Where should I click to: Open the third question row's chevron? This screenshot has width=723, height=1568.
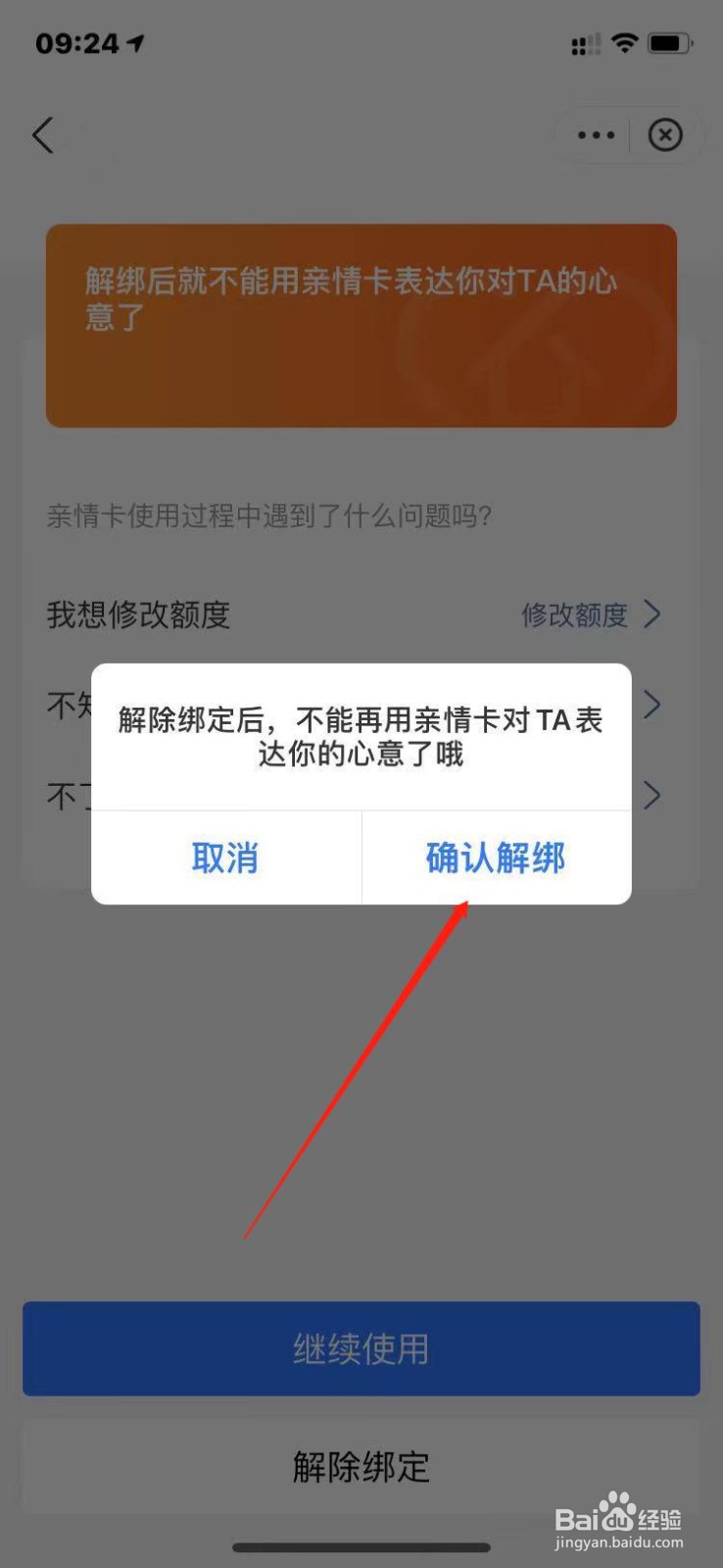651,796
